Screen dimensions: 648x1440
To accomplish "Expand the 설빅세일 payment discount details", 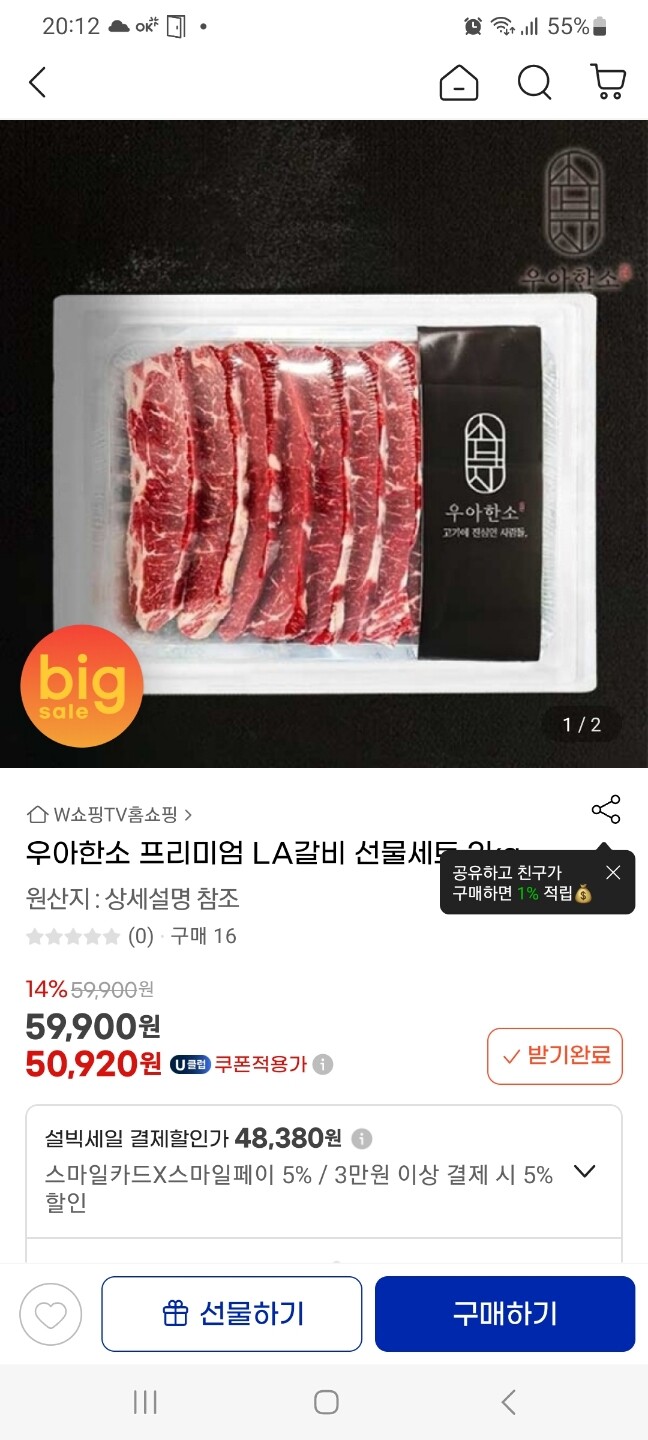I will (x=585, y=1171).
